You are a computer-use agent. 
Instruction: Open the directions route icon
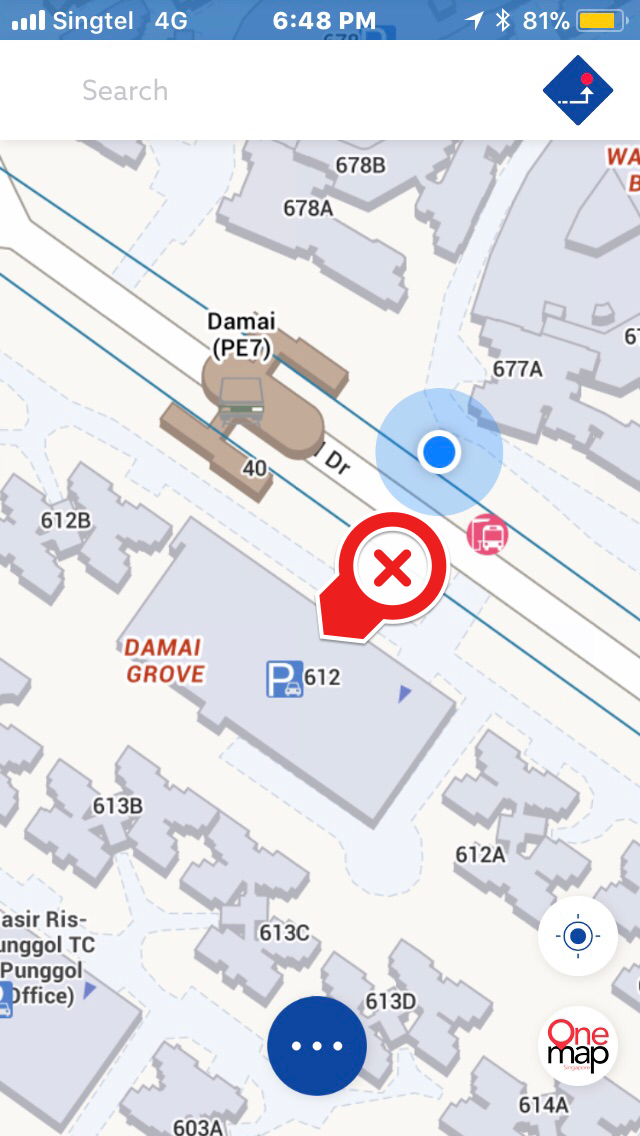[578, 91]
